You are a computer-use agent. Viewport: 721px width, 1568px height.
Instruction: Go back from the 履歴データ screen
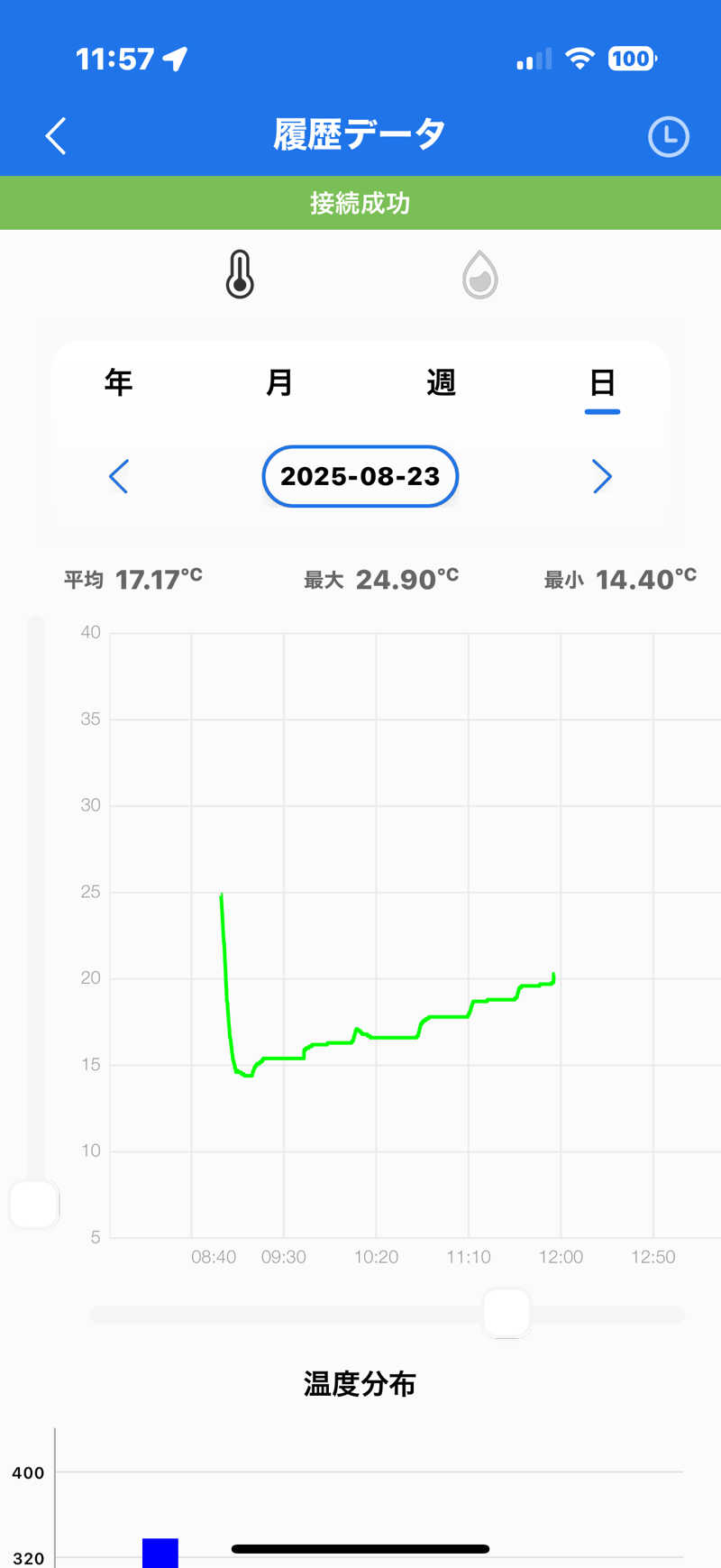[x=56, y=136]
